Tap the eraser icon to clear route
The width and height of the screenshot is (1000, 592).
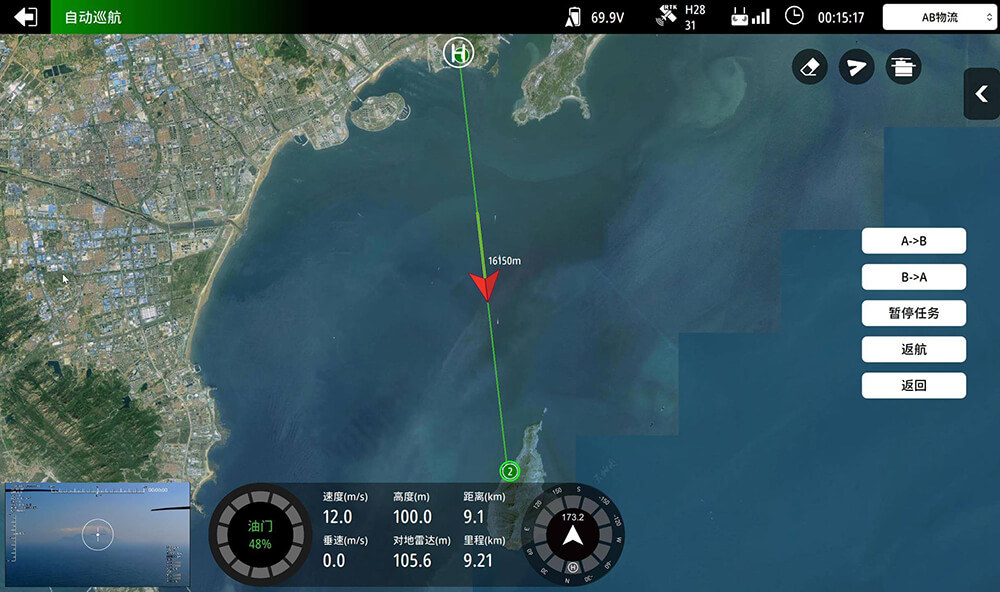coord(809,67)
